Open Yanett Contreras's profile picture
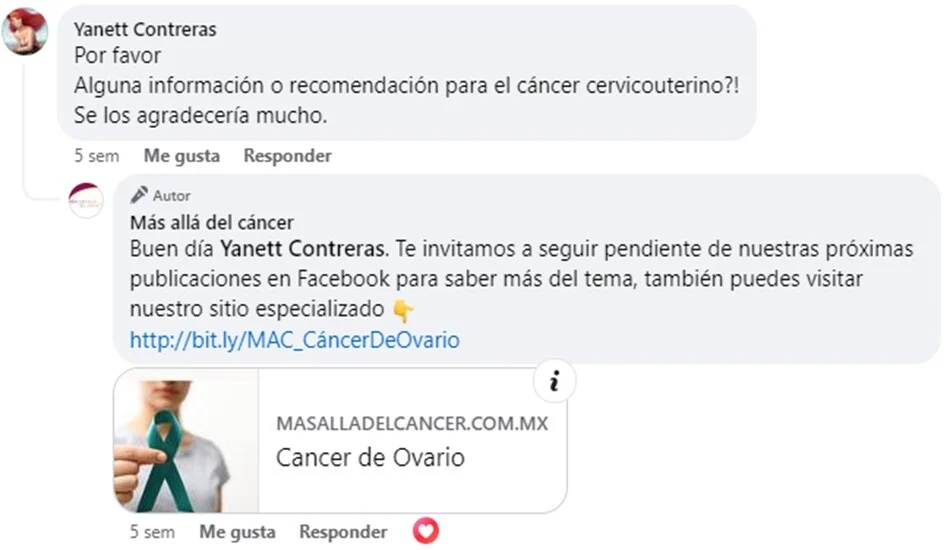950x550 pixels. (x=25, y=31)
